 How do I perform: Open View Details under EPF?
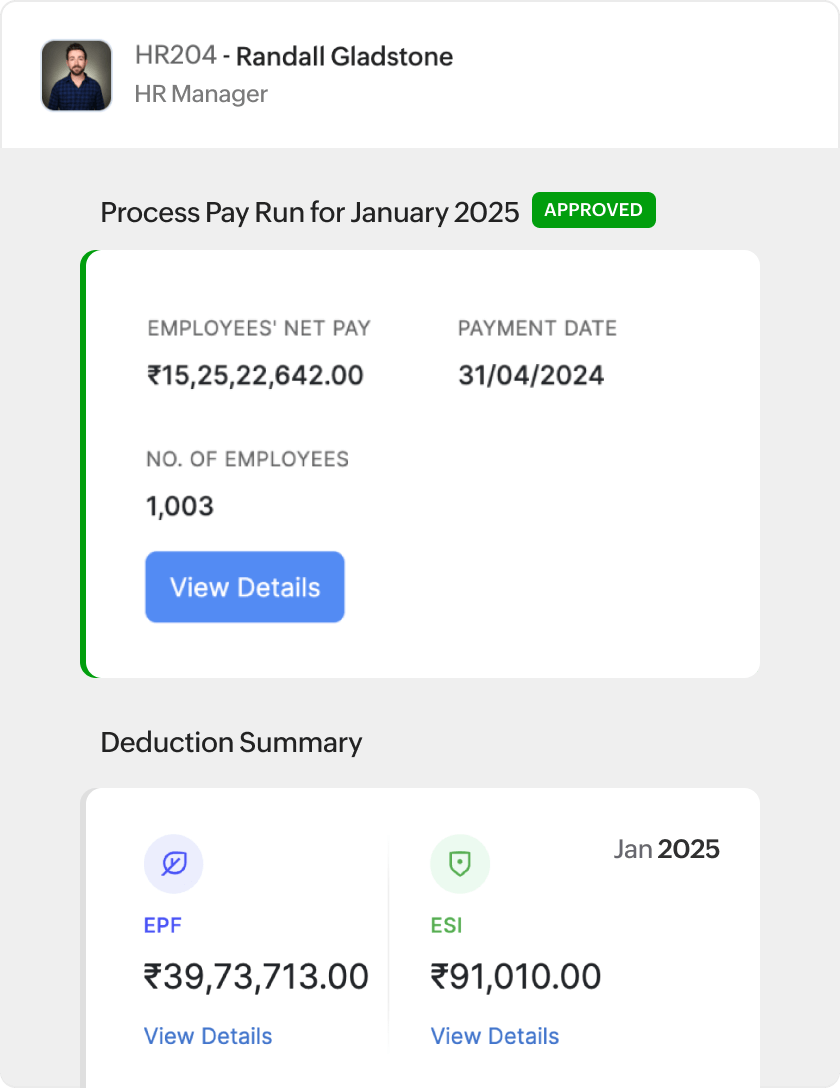pos(208,1036)
